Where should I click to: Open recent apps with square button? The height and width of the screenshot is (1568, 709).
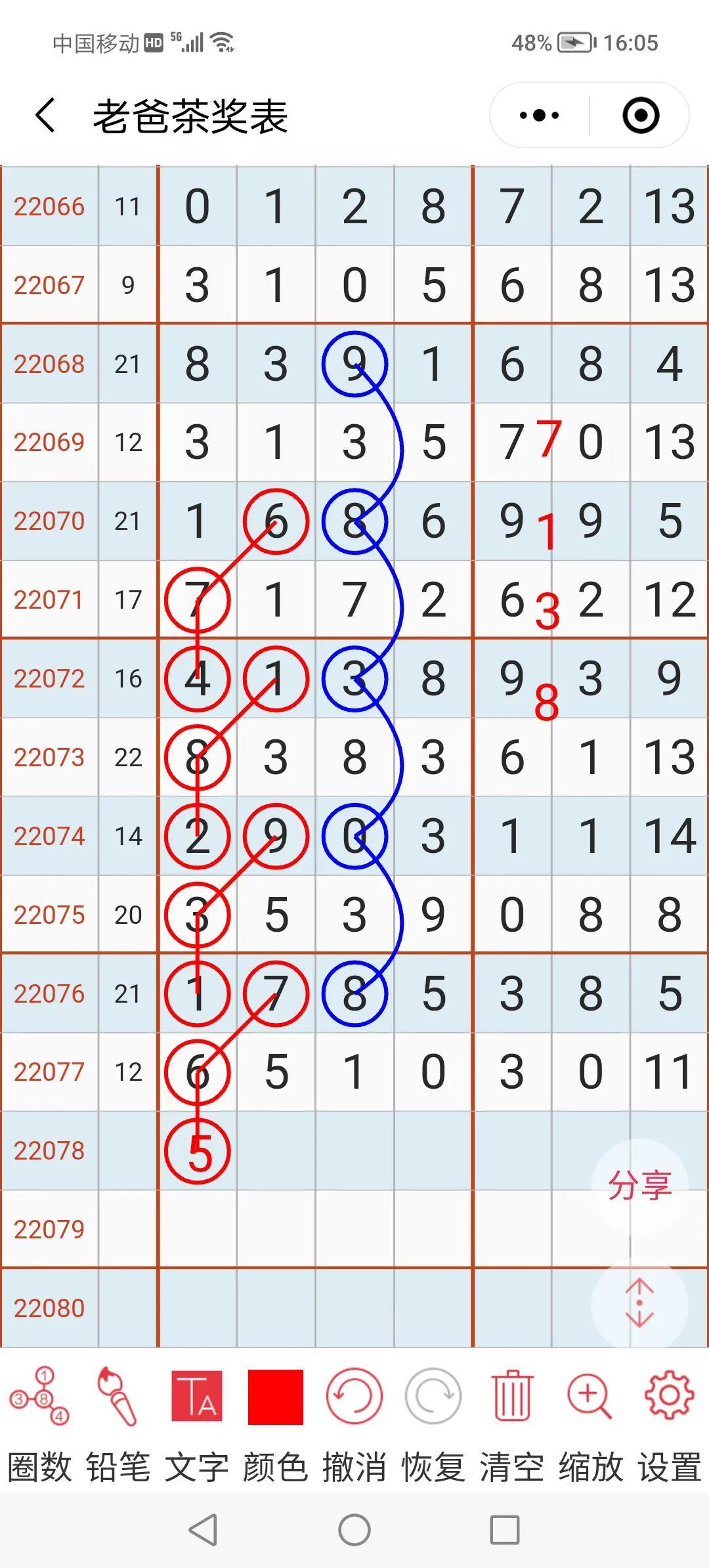pyautogui.click(x=505, y=1530)
